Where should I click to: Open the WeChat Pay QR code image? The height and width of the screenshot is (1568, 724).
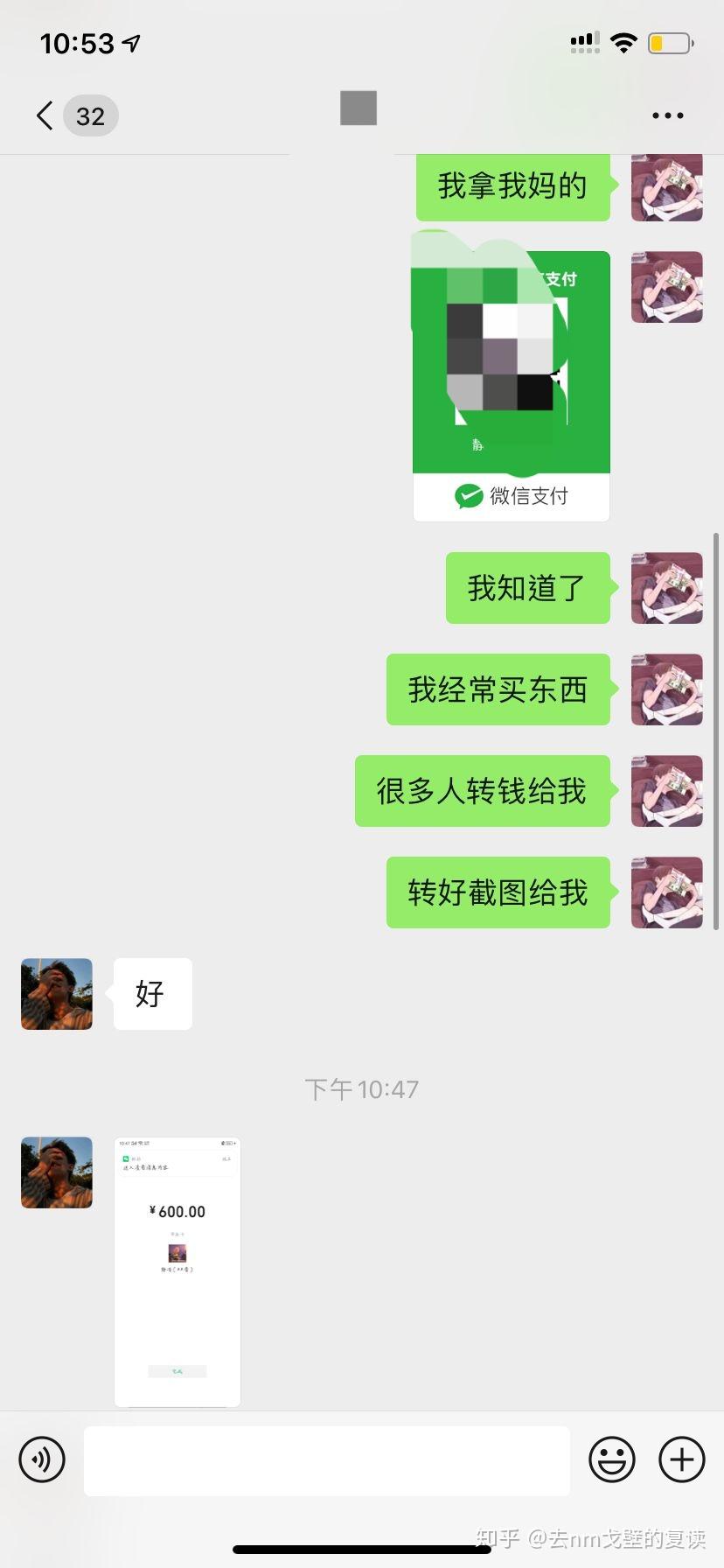511,376
